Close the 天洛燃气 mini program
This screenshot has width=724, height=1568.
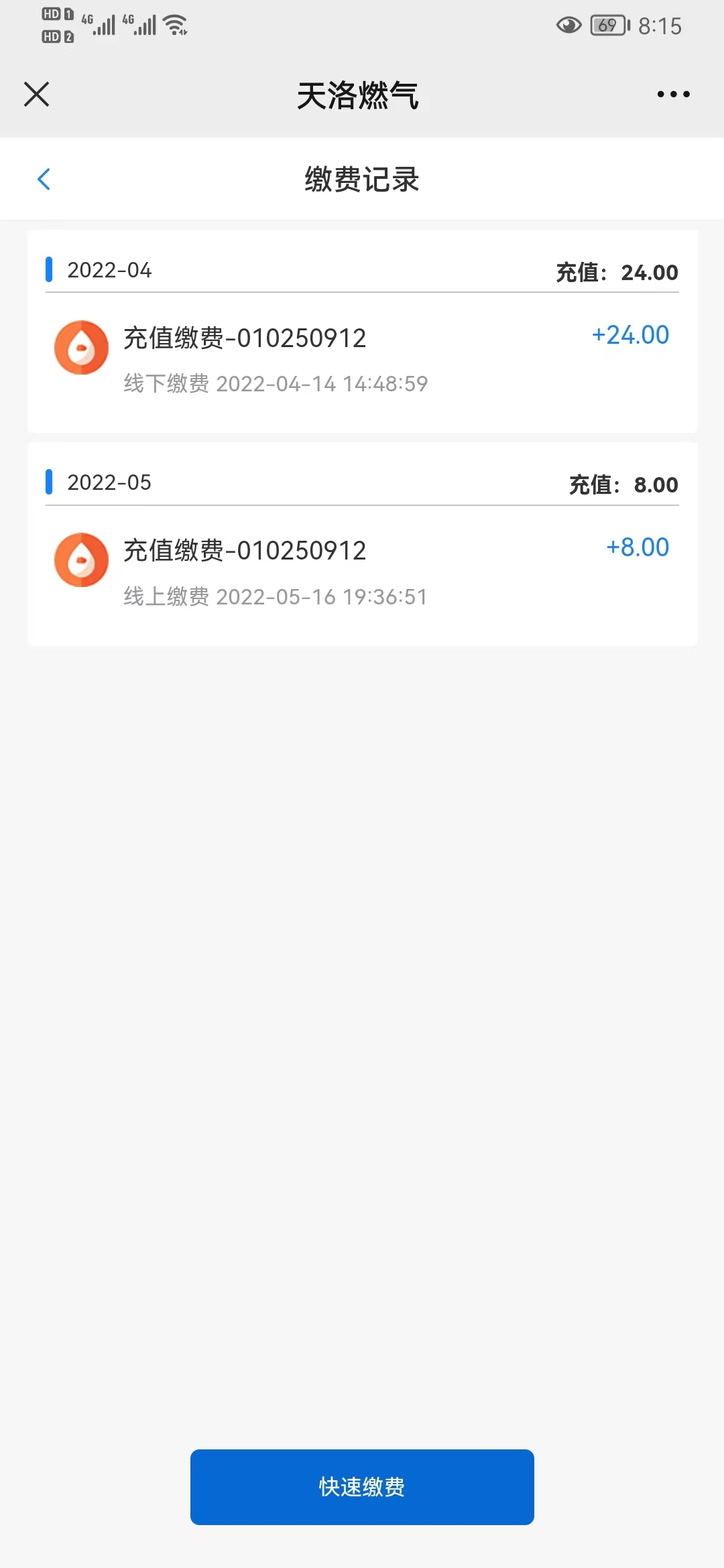(37, 94)
